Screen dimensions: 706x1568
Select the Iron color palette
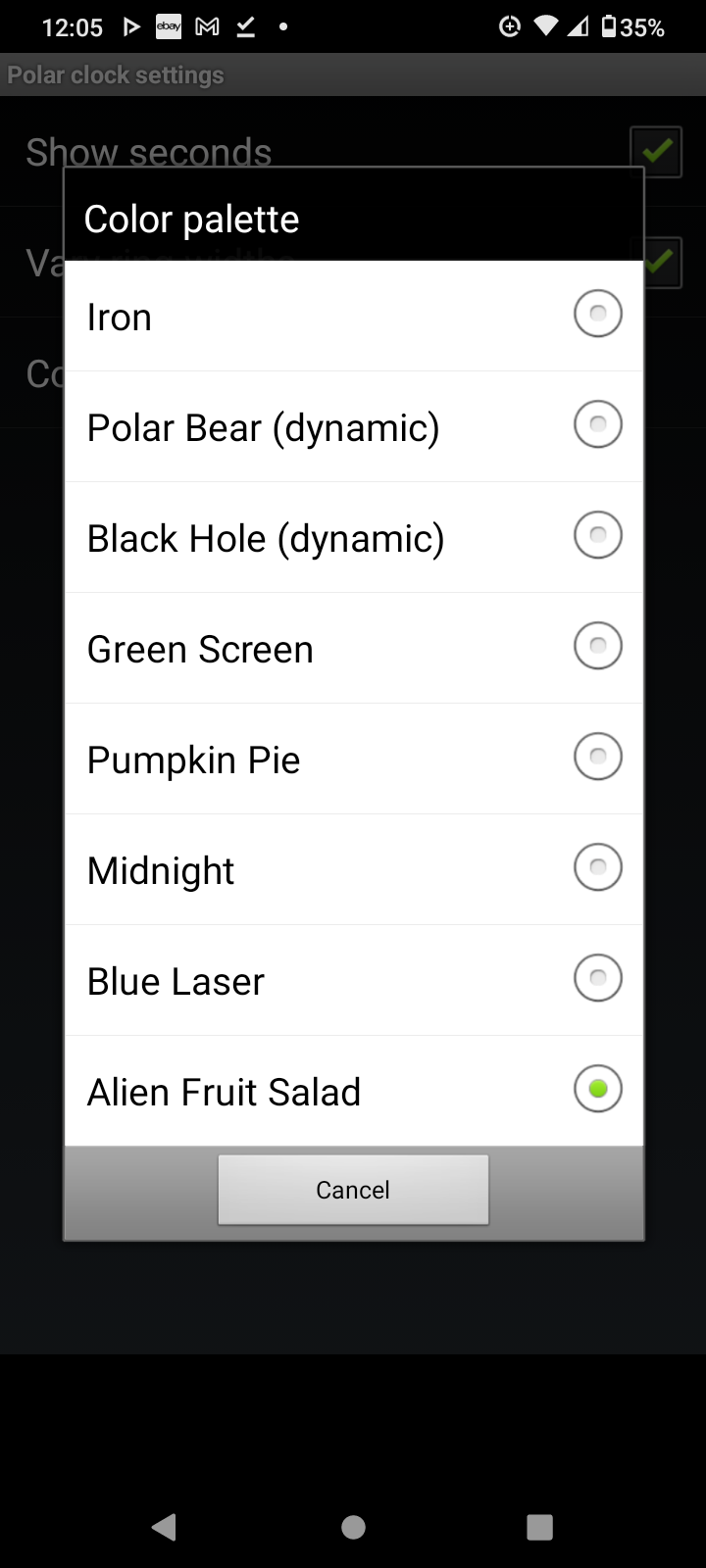tap(354, 316)
